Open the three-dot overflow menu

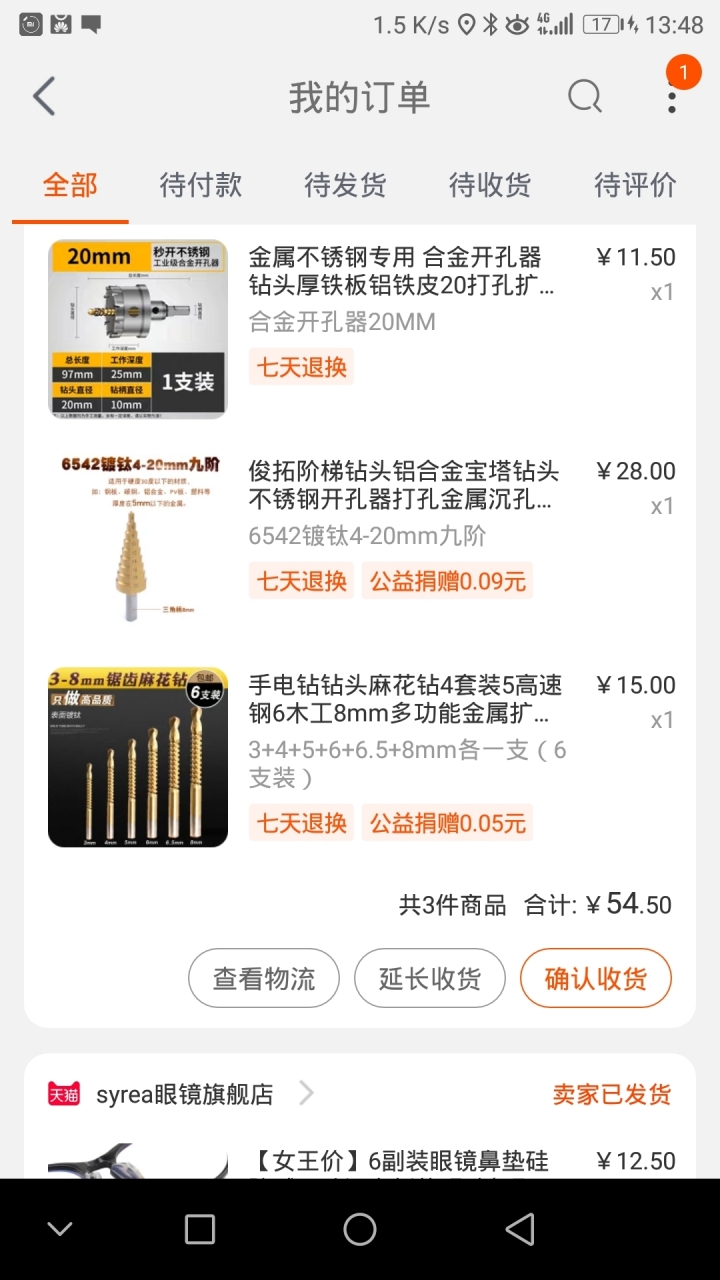pyautogui.click(x=672, y=97)
